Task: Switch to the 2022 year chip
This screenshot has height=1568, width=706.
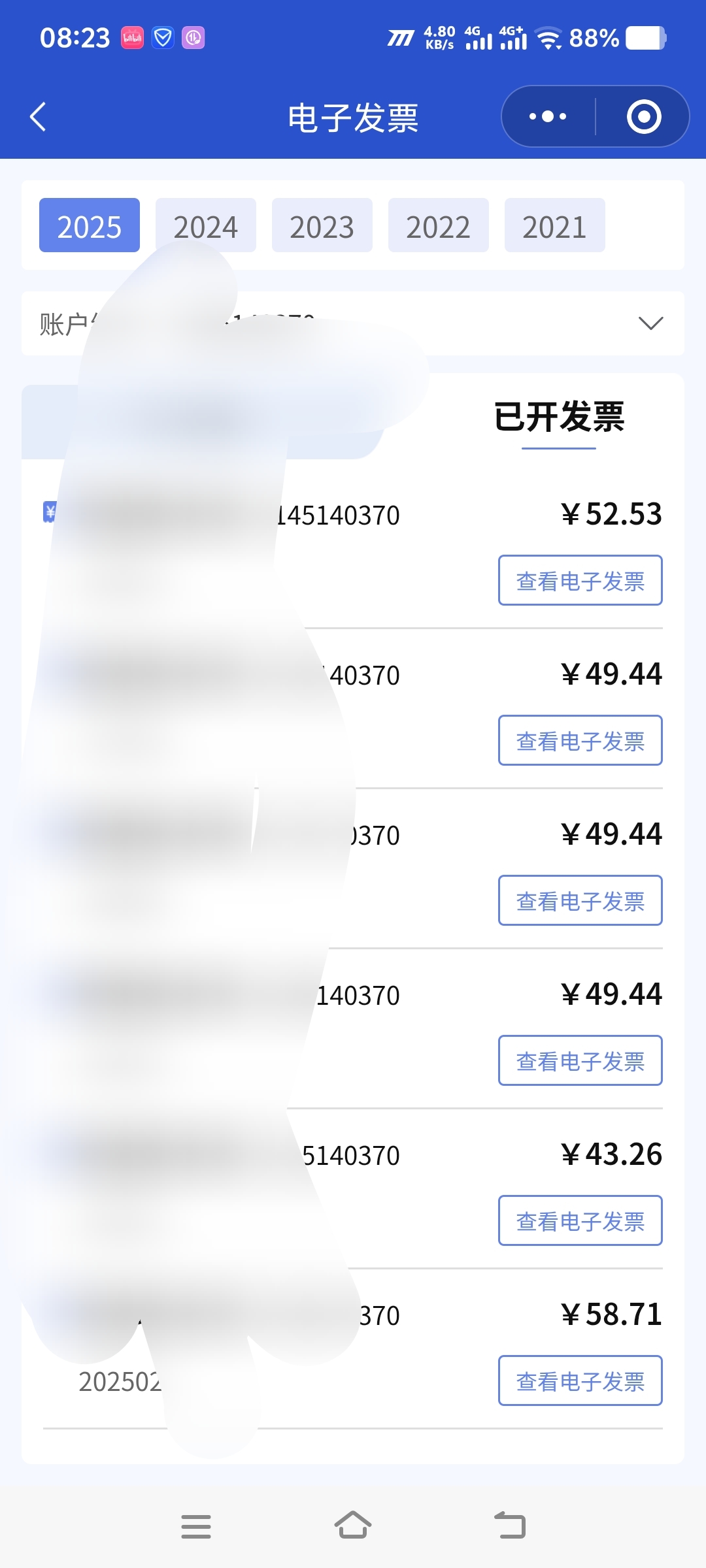Action: (439, 225)
